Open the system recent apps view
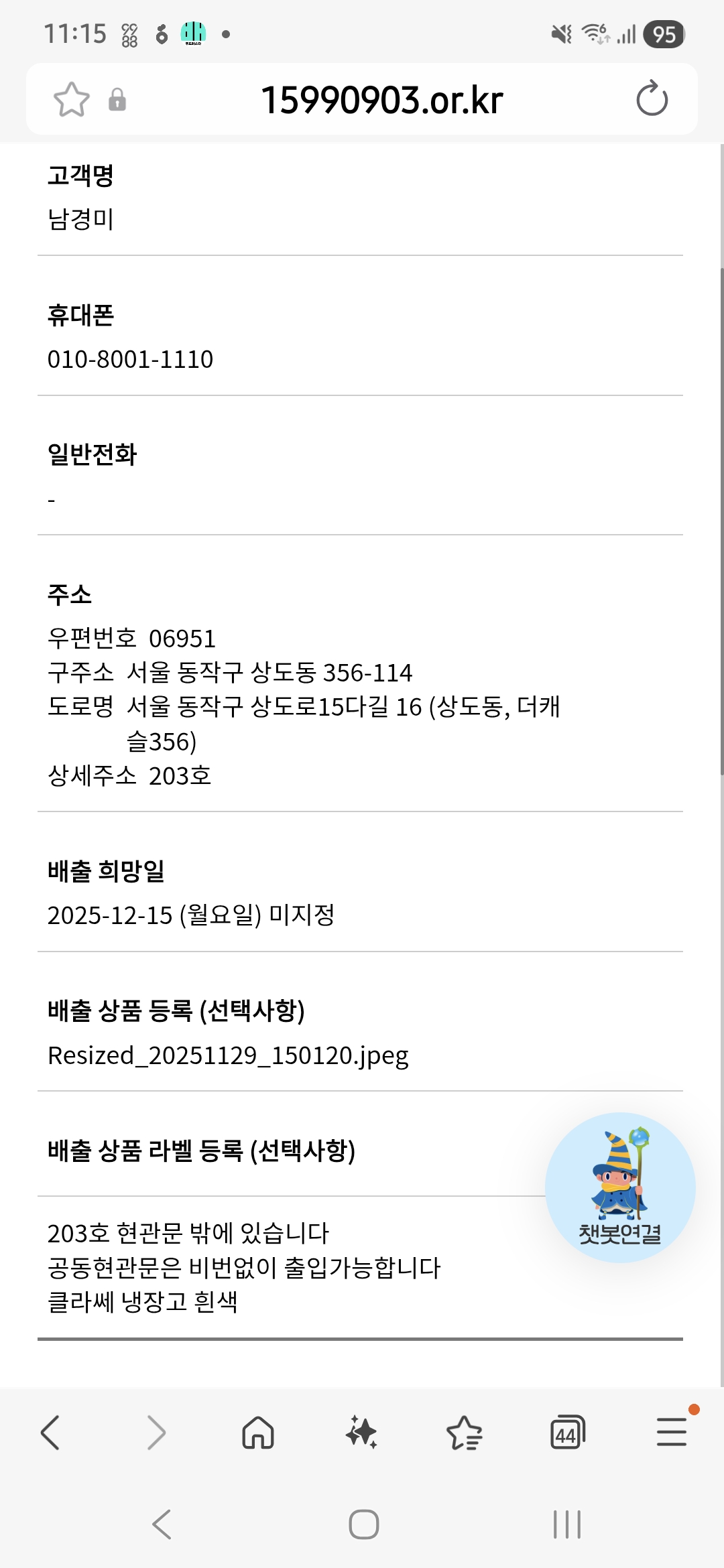This screenshot has width=724, height=1568. coord(566,1524)
